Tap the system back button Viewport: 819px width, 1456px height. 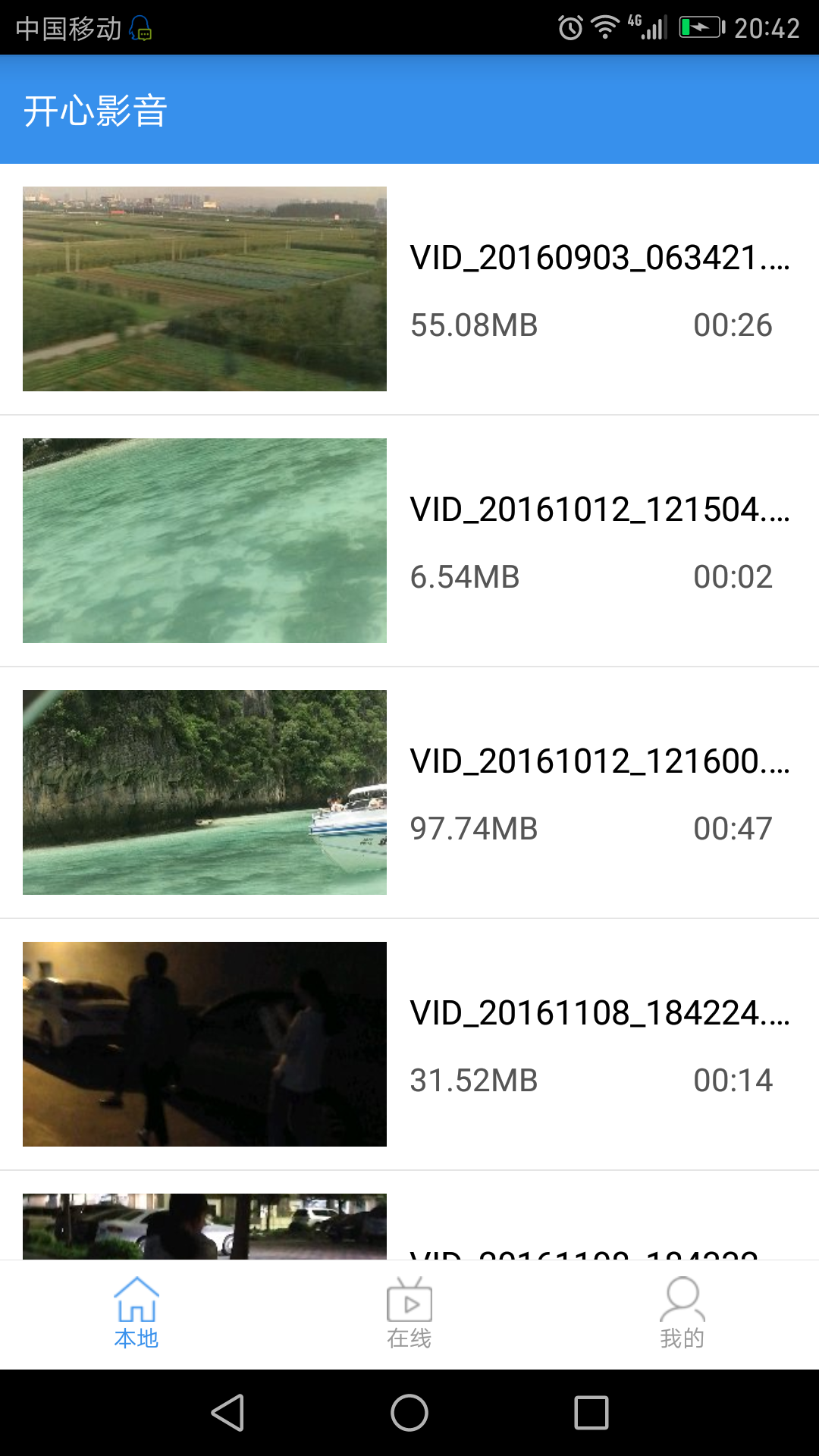pos(227,1413)
